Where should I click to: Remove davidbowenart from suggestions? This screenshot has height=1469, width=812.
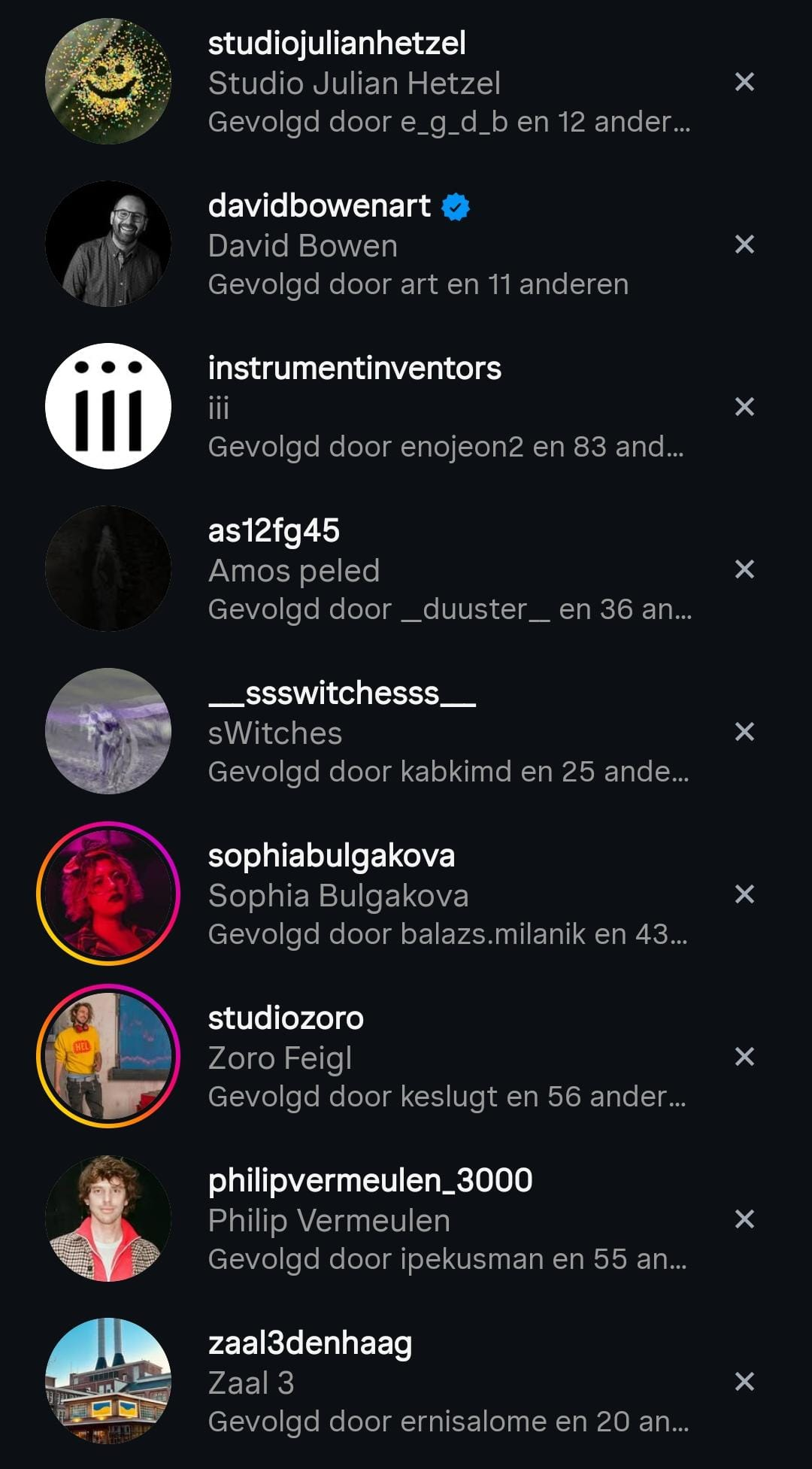[744, 244]
